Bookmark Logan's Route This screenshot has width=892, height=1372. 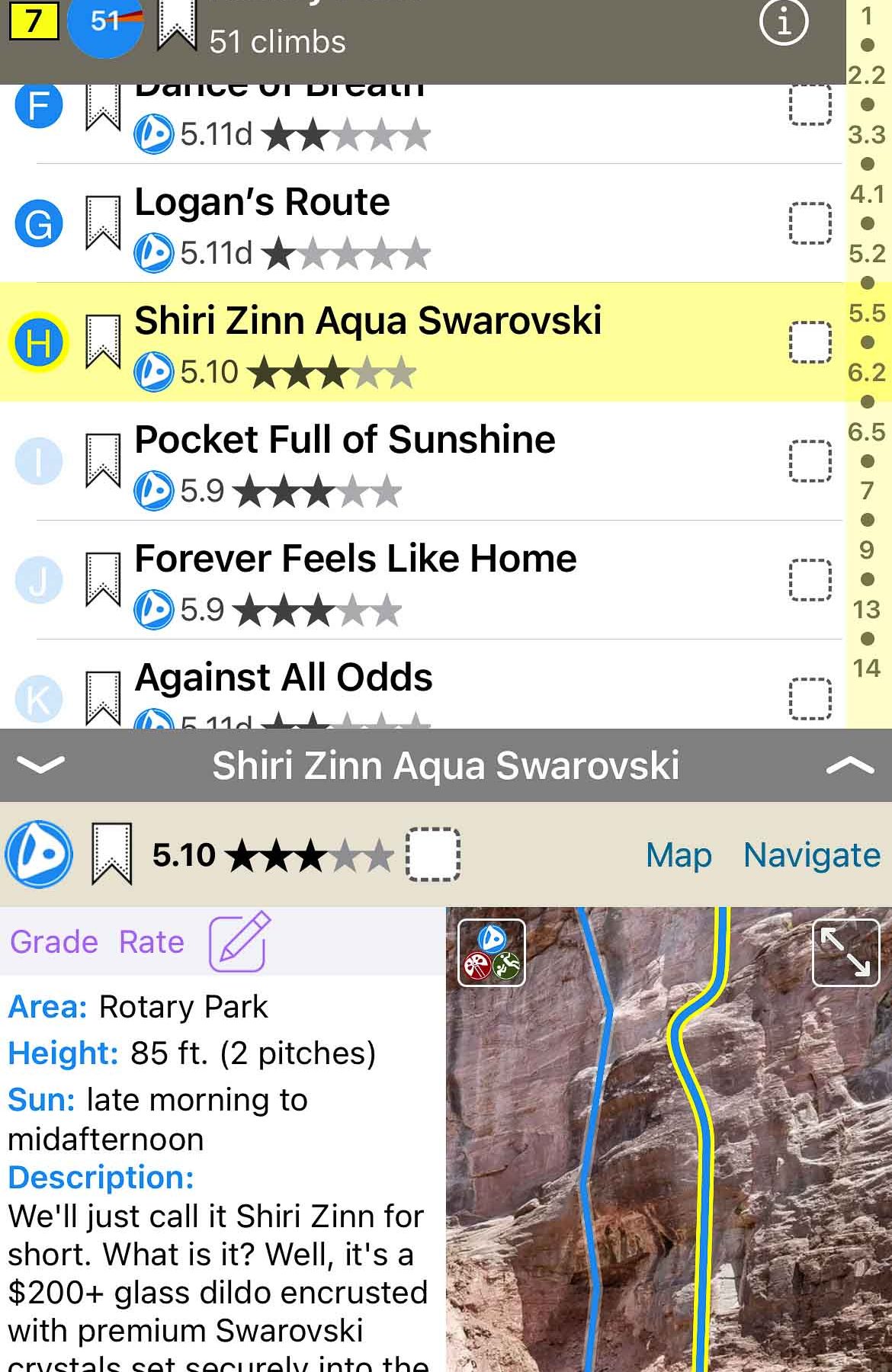pyautogui.click(x=103, y=223)
